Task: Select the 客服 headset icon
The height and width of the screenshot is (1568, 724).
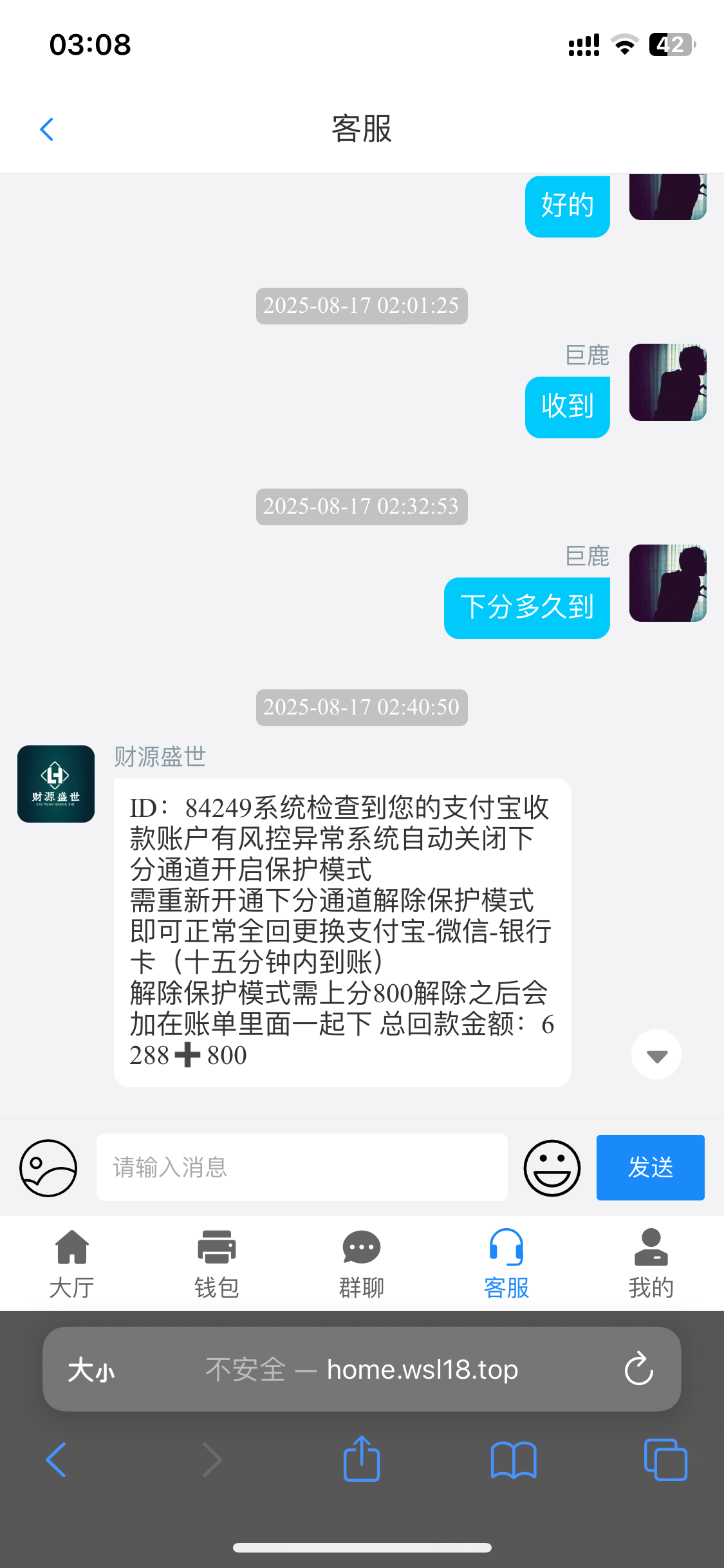Action: [506, 1247]
